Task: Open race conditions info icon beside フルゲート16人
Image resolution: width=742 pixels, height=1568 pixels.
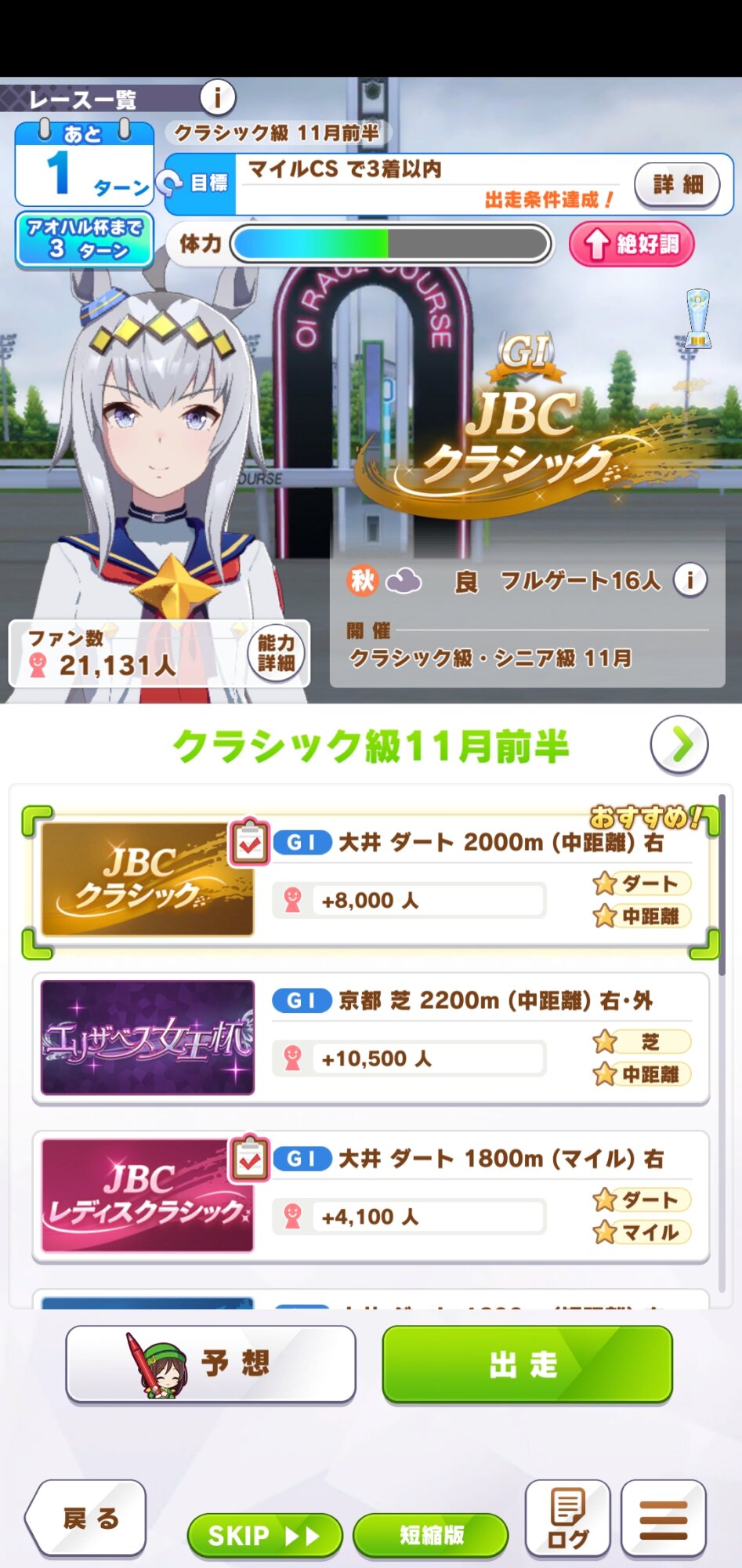Action: coord(690,580)
